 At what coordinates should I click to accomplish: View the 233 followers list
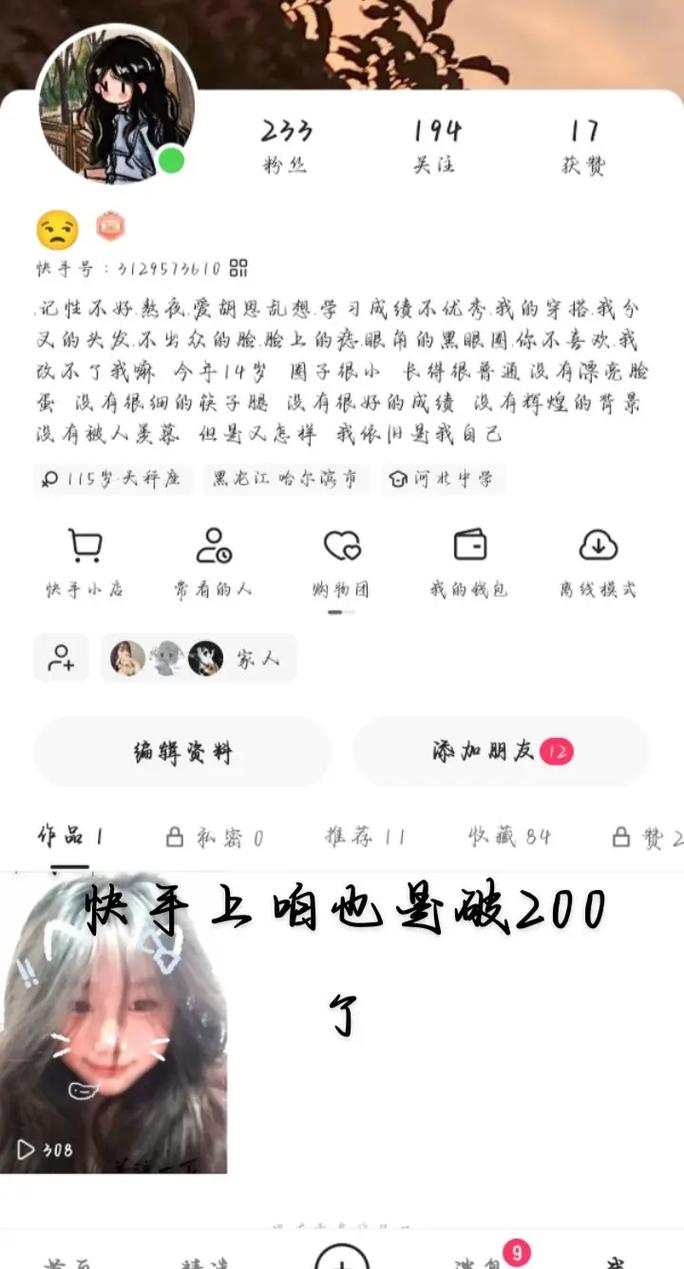286,146
